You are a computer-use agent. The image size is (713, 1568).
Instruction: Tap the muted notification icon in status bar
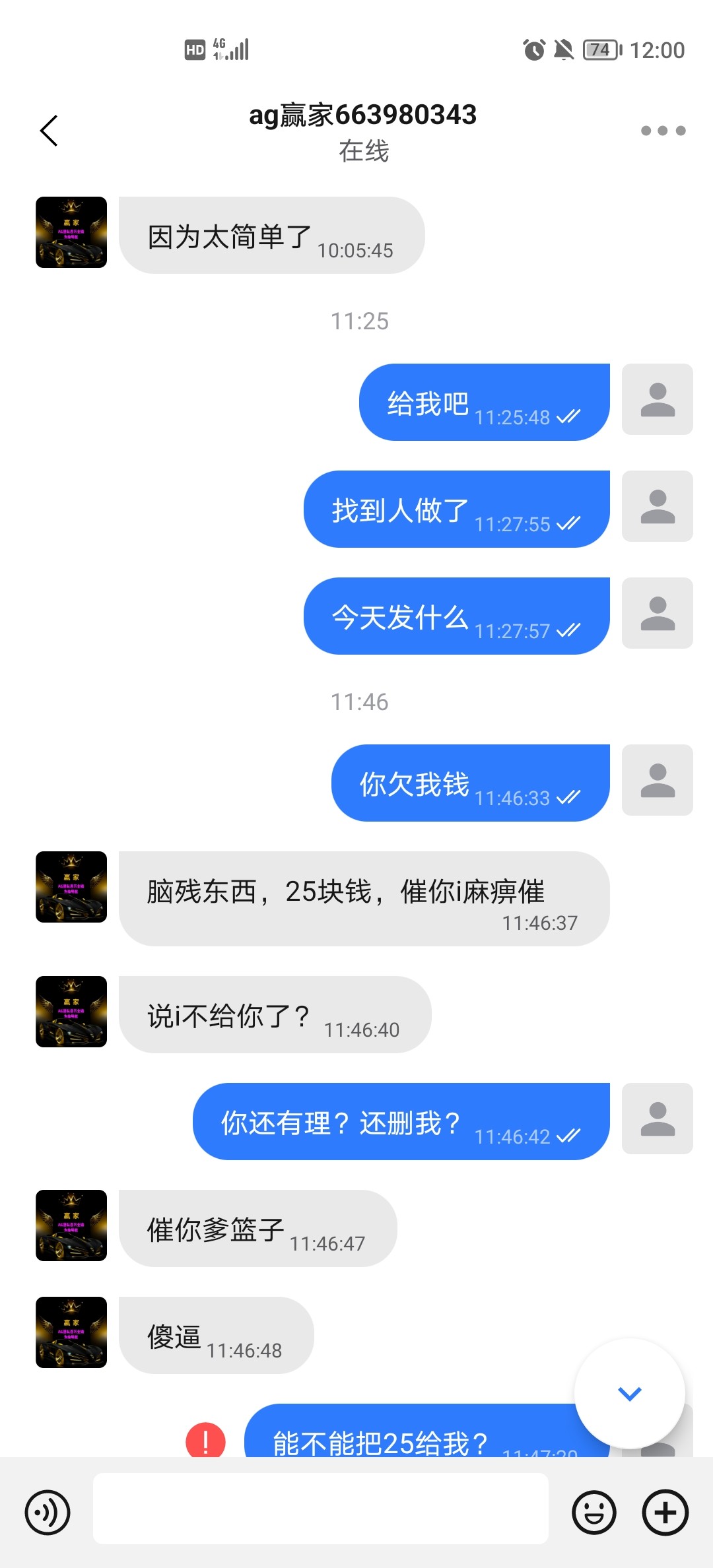pyautogui.click(x=564, y=49)
